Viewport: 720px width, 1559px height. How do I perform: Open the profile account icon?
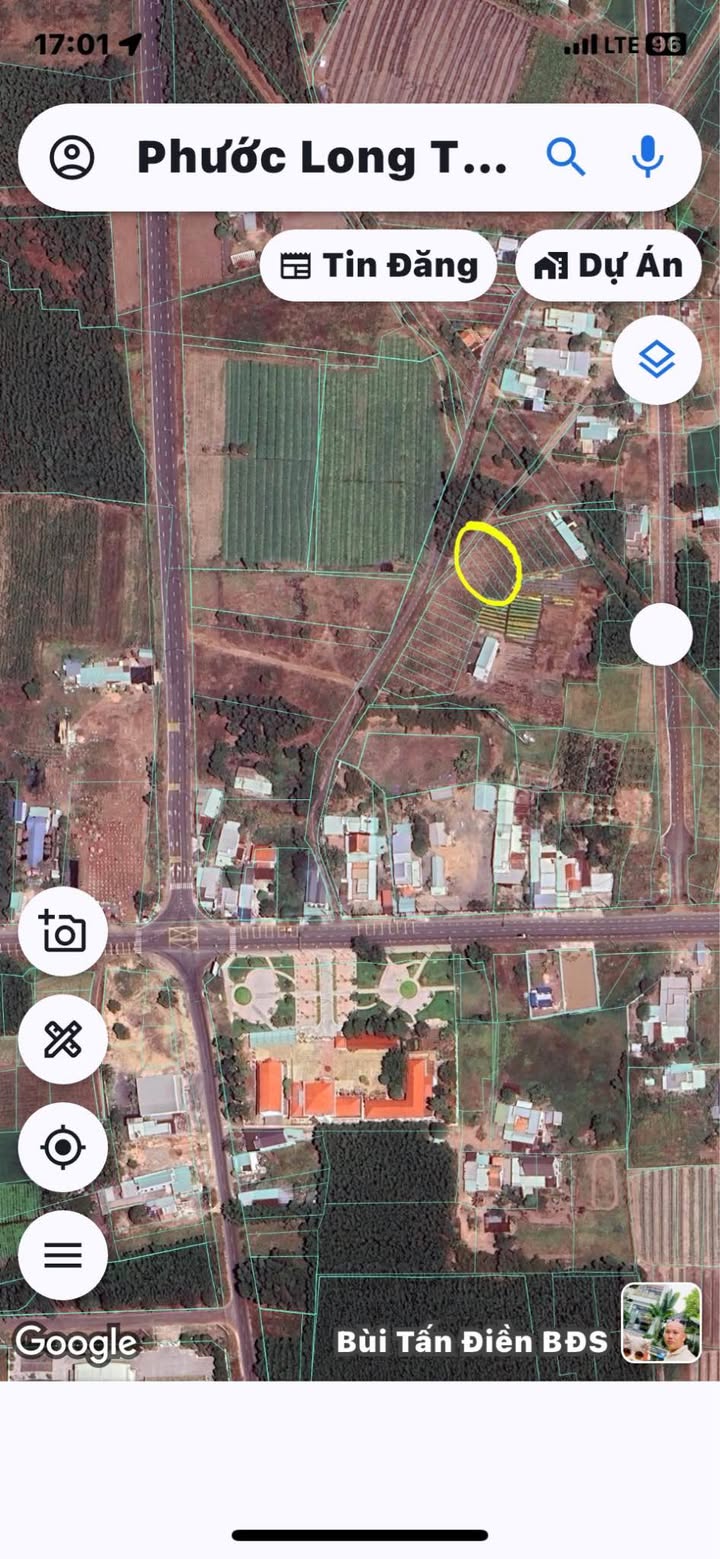(72, 157)
